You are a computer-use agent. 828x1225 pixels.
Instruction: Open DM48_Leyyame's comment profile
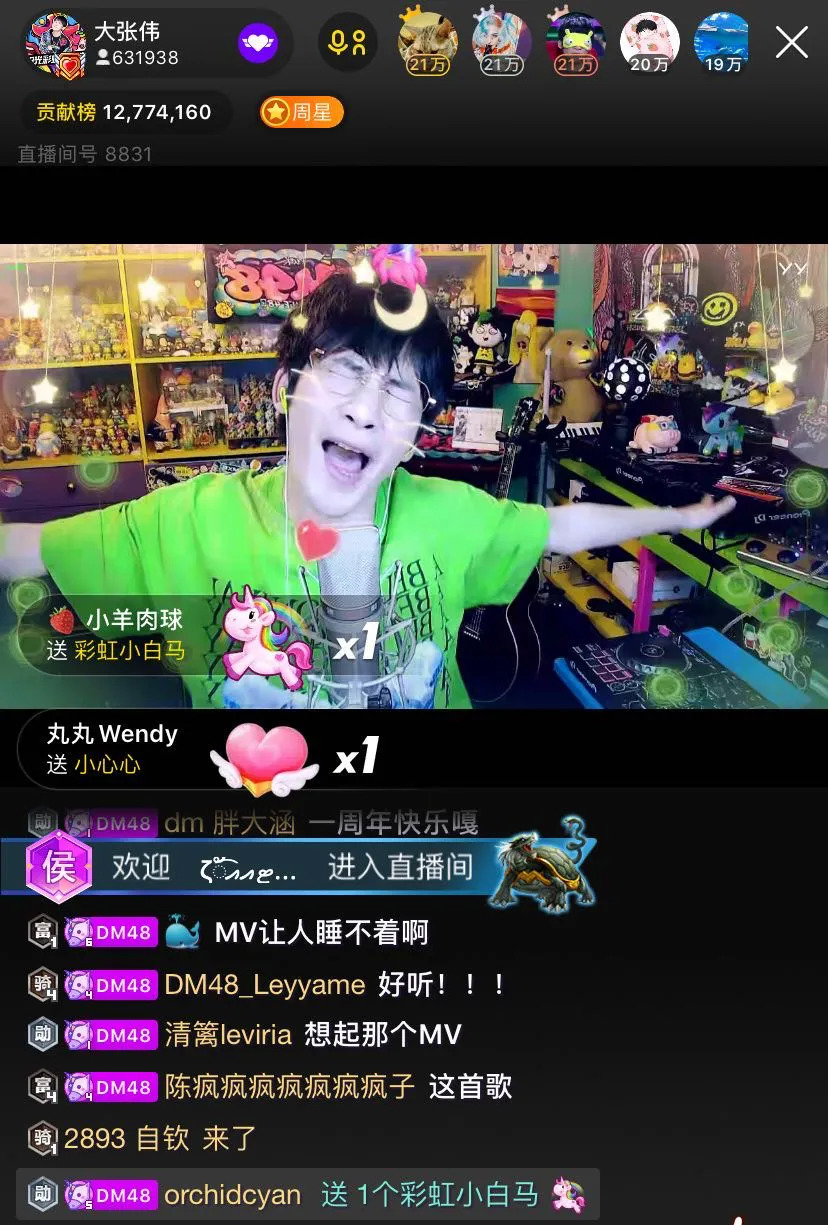pyautogui.click(x=264, y=985)
